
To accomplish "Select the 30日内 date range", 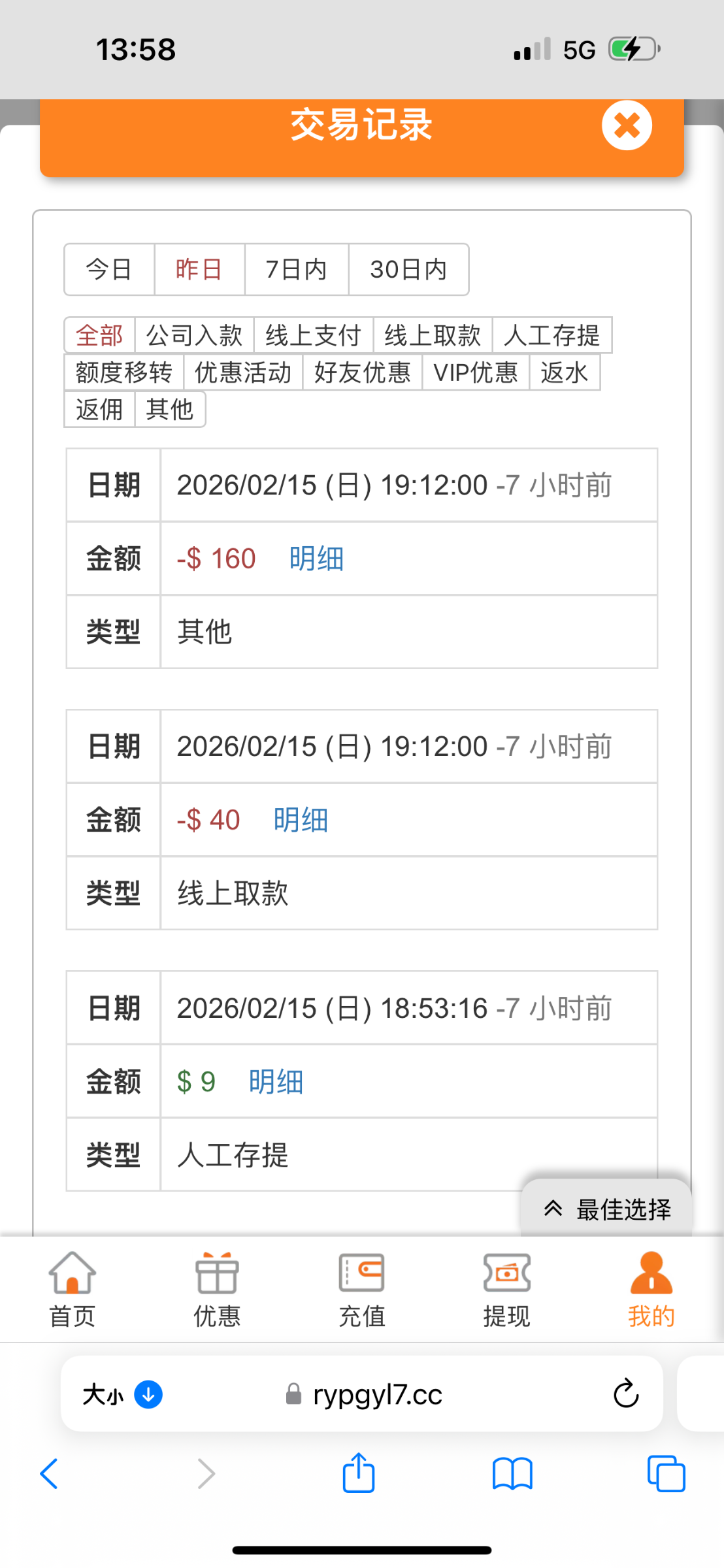I will [408, 269].
